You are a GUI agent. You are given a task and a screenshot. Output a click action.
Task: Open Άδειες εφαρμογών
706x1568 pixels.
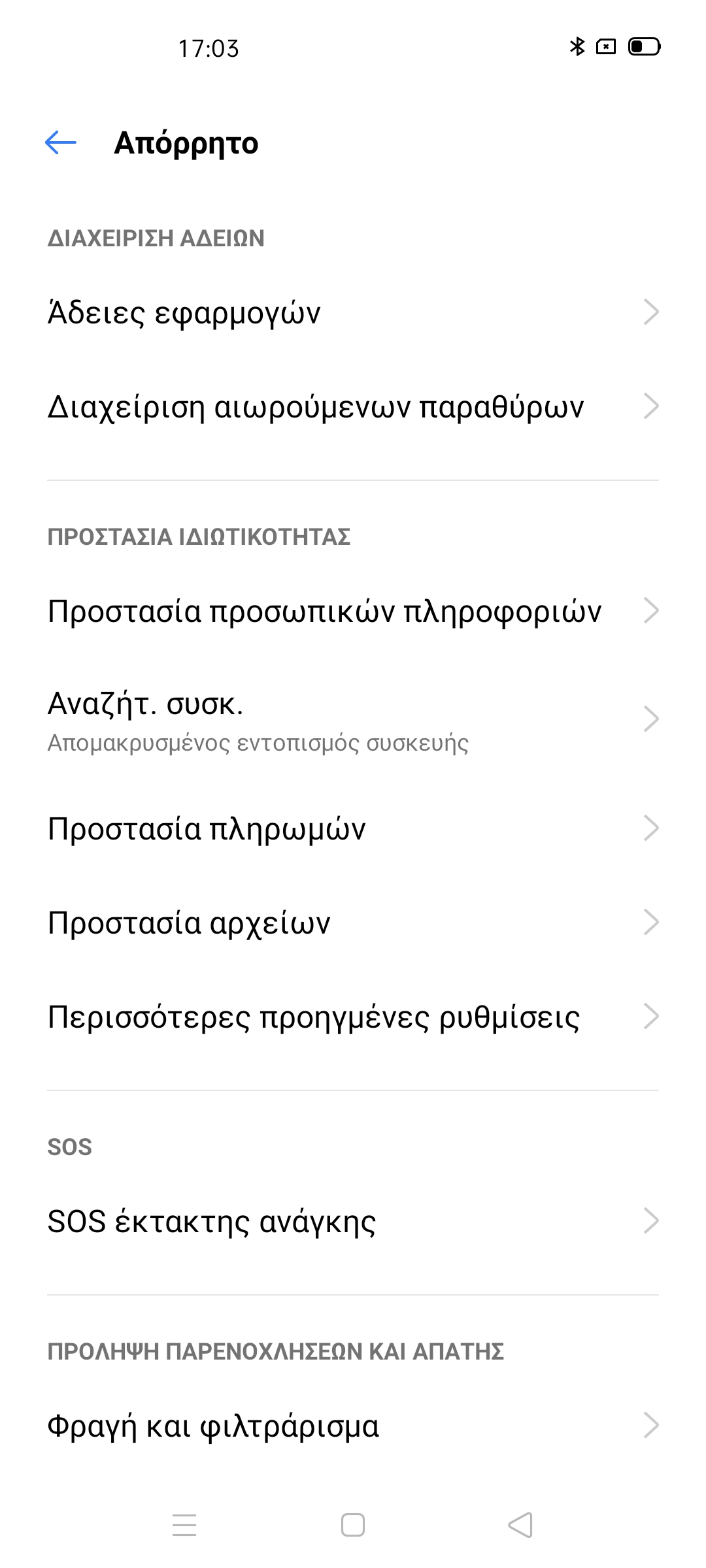pos(353,312)
